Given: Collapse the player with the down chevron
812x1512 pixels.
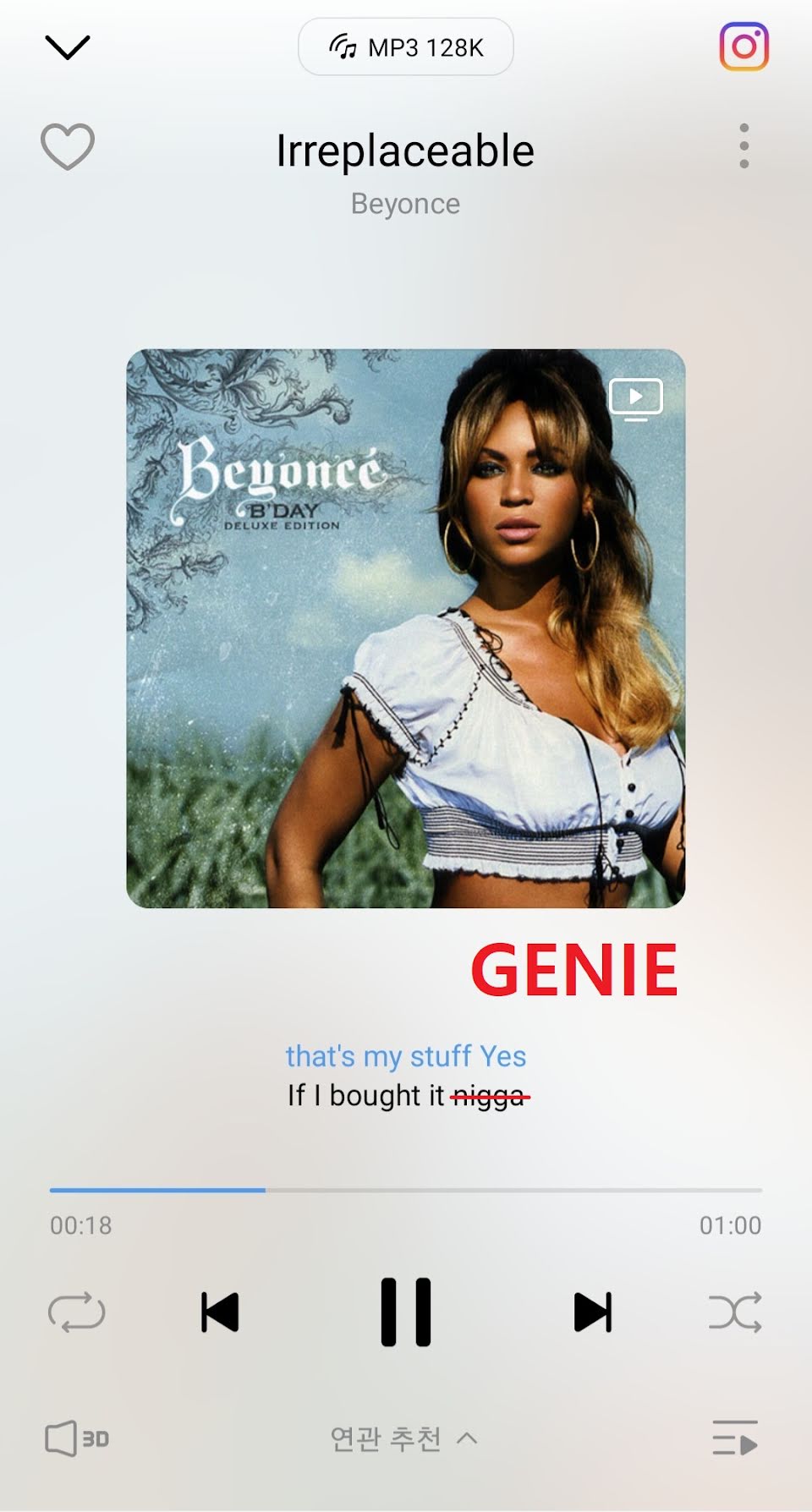Looking at the screenshot, I should tap(67, 47).
